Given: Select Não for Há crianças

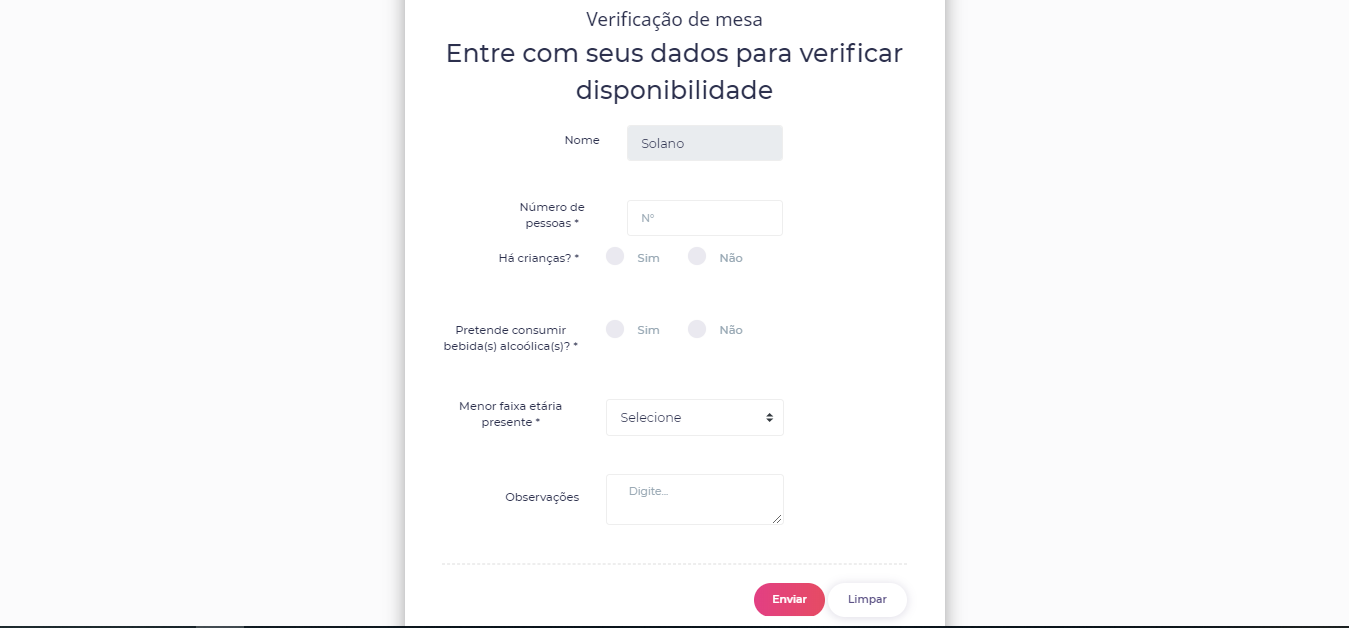Looking at the screenshot, I should (x=697, y=256).
